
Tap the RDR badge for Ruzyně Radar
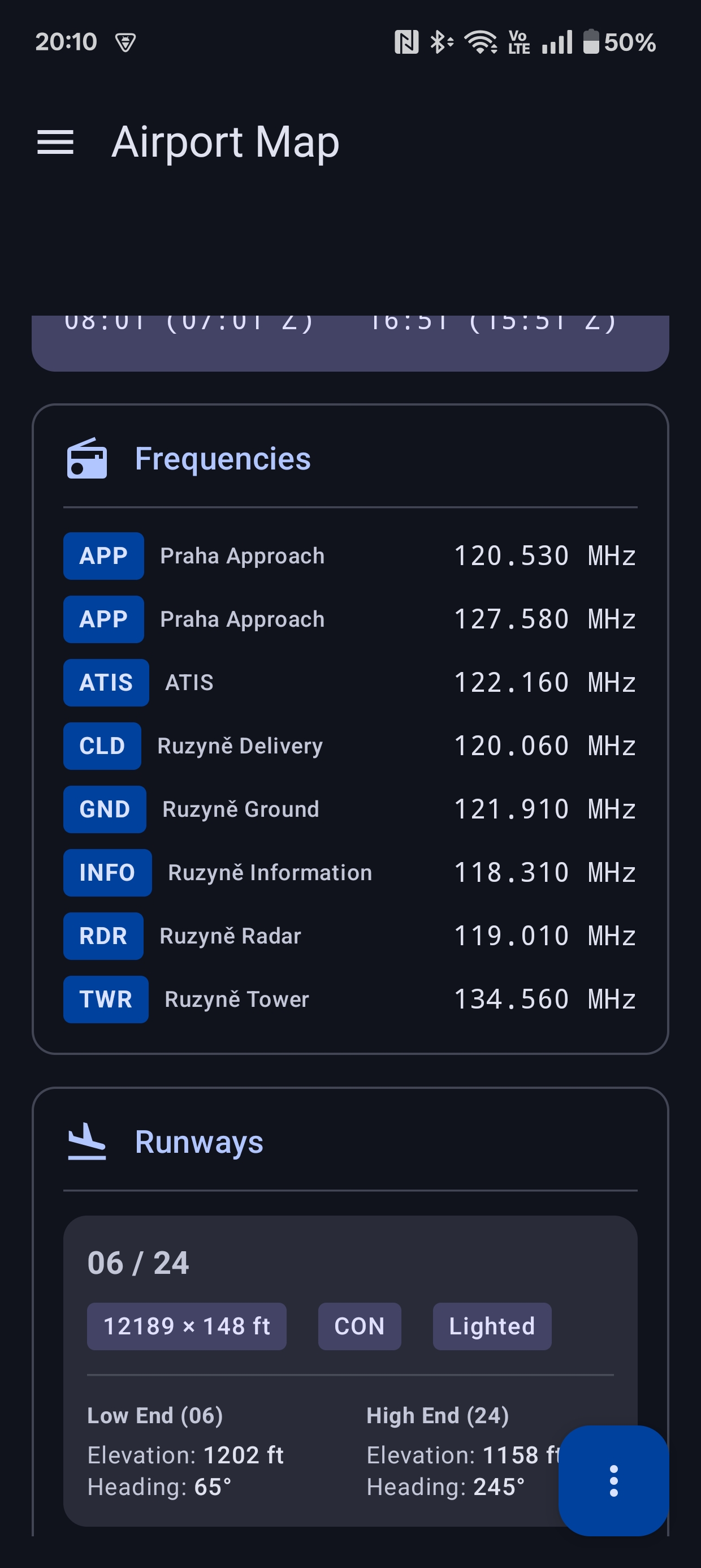coord(103,936)
